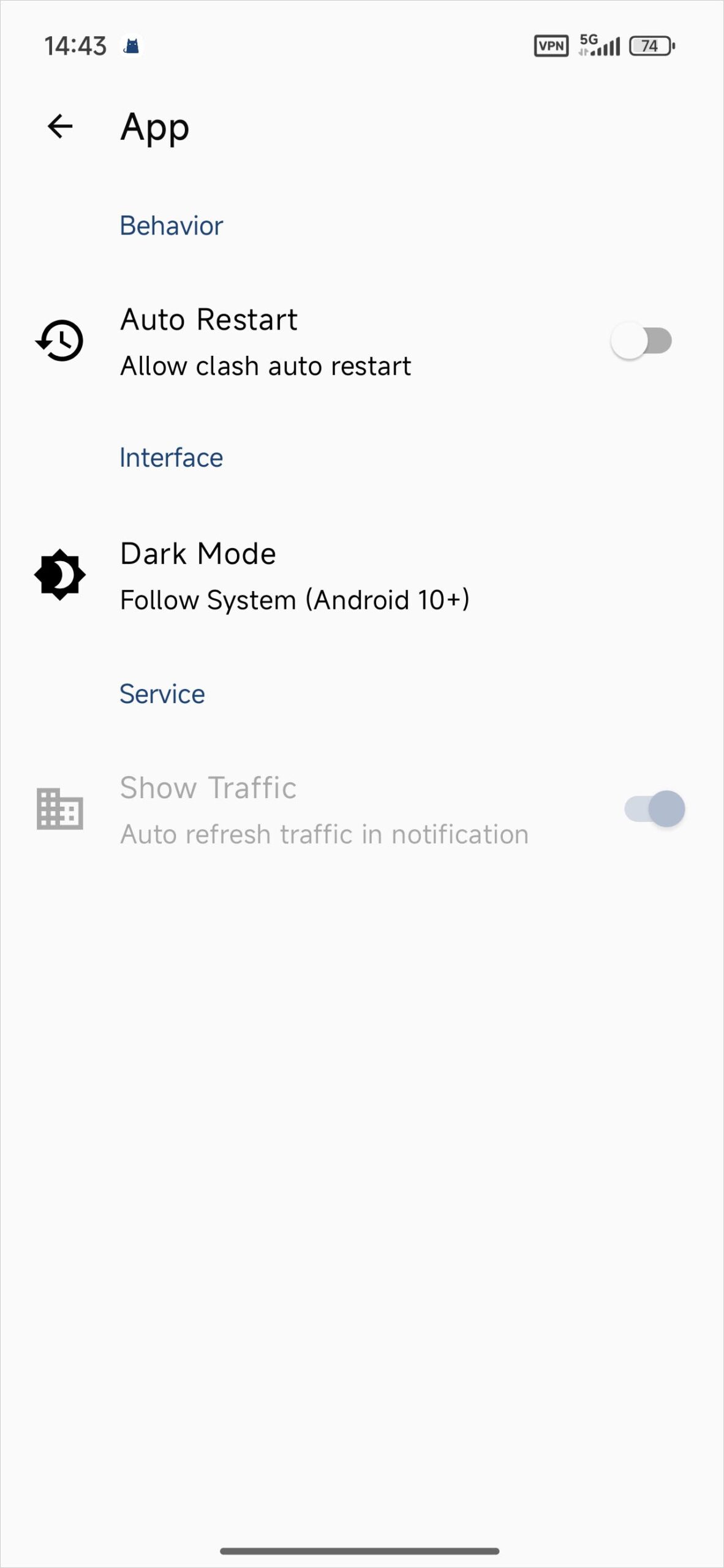Select the Interface section header
The image size is (724, 1568).
coord(171,457)
